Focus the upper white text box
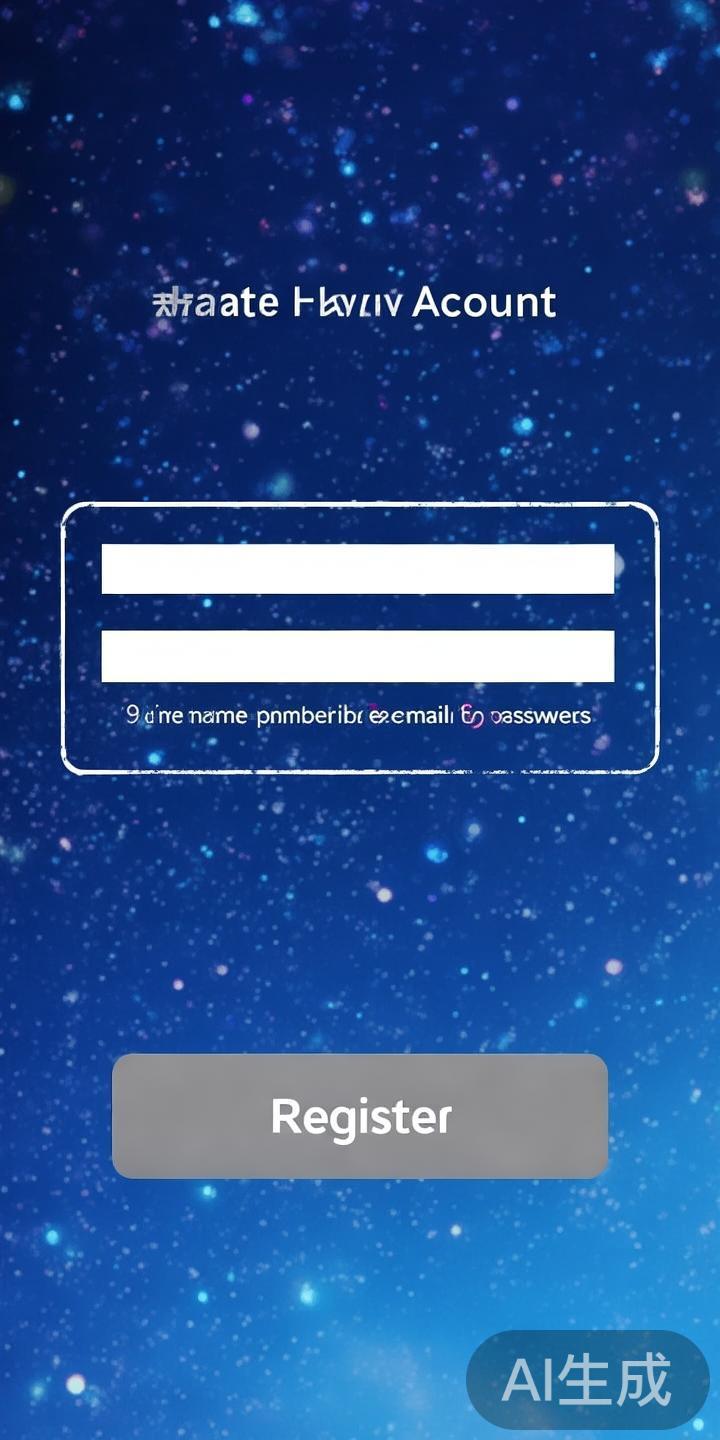 click(x=360, y=566)
